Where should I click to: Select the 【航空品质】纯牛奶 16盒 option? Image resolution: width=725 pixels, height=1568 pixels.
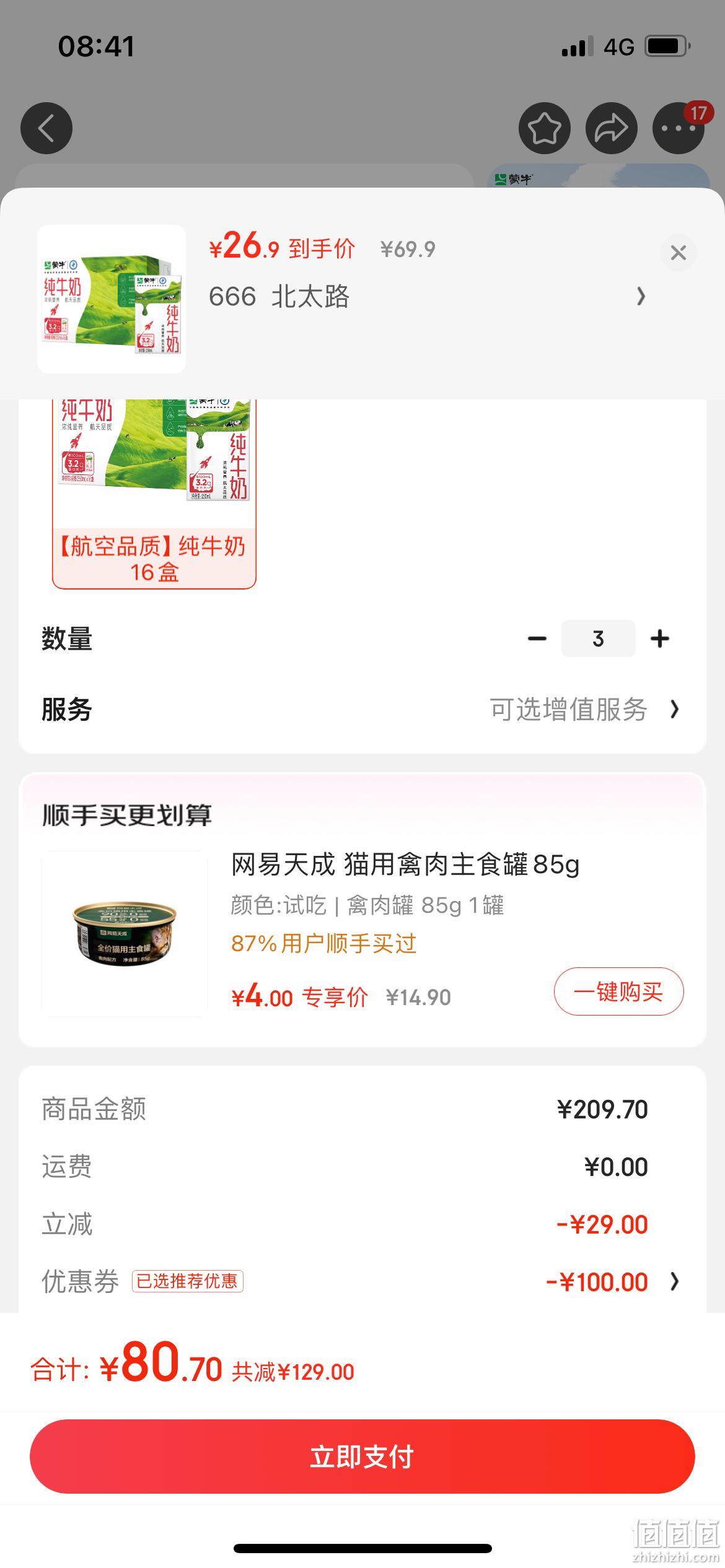[x=154, y=493]
